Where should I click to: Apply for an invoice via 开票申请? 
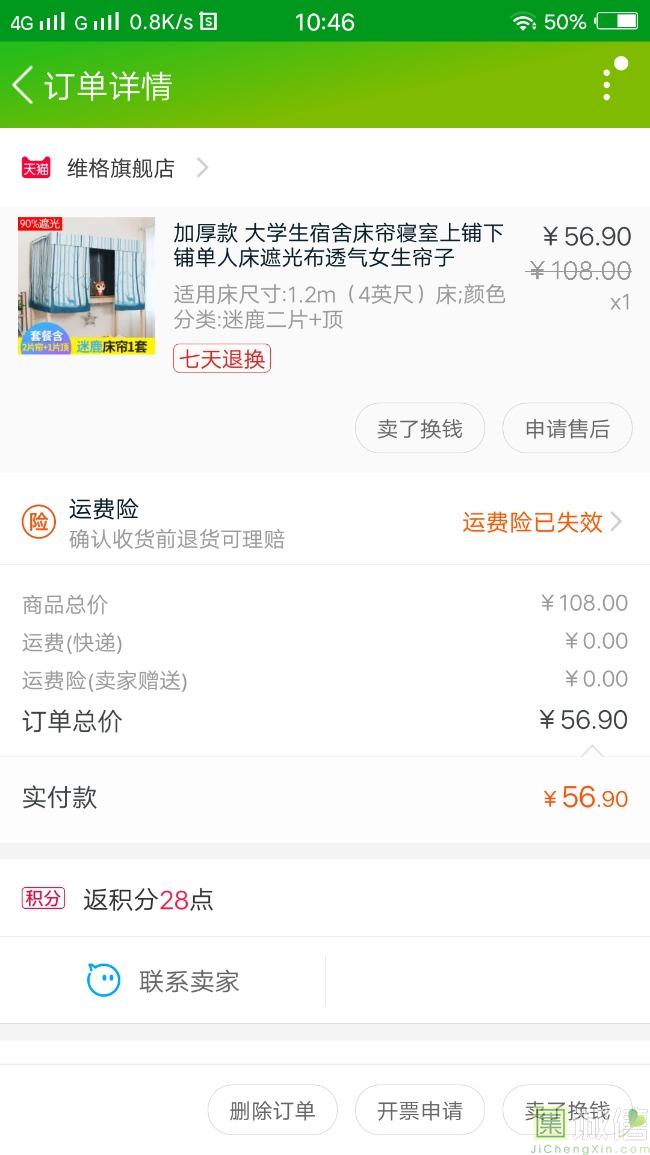coord(420,1110)
